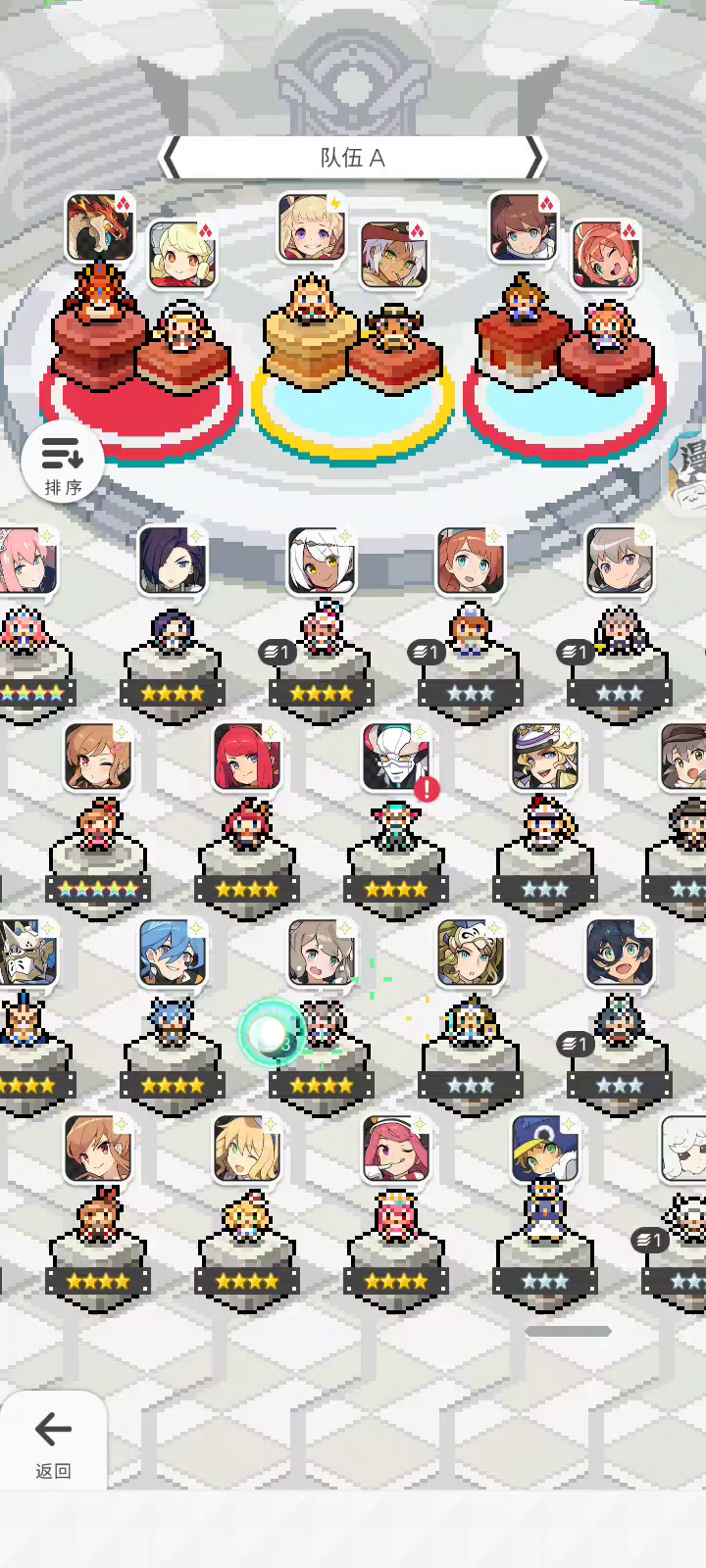Switch to the next team with right arrow
The image size is (706, 1568).
point(533,157)
